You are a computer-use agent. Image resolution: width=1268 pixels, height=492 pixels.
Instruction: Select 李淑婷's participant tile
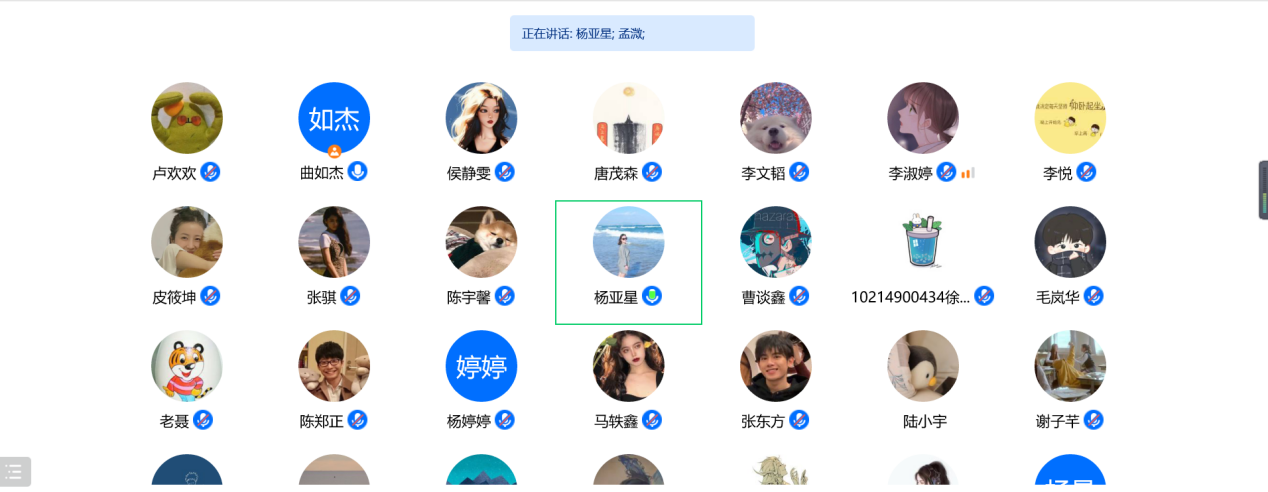(x=922, y=118)
